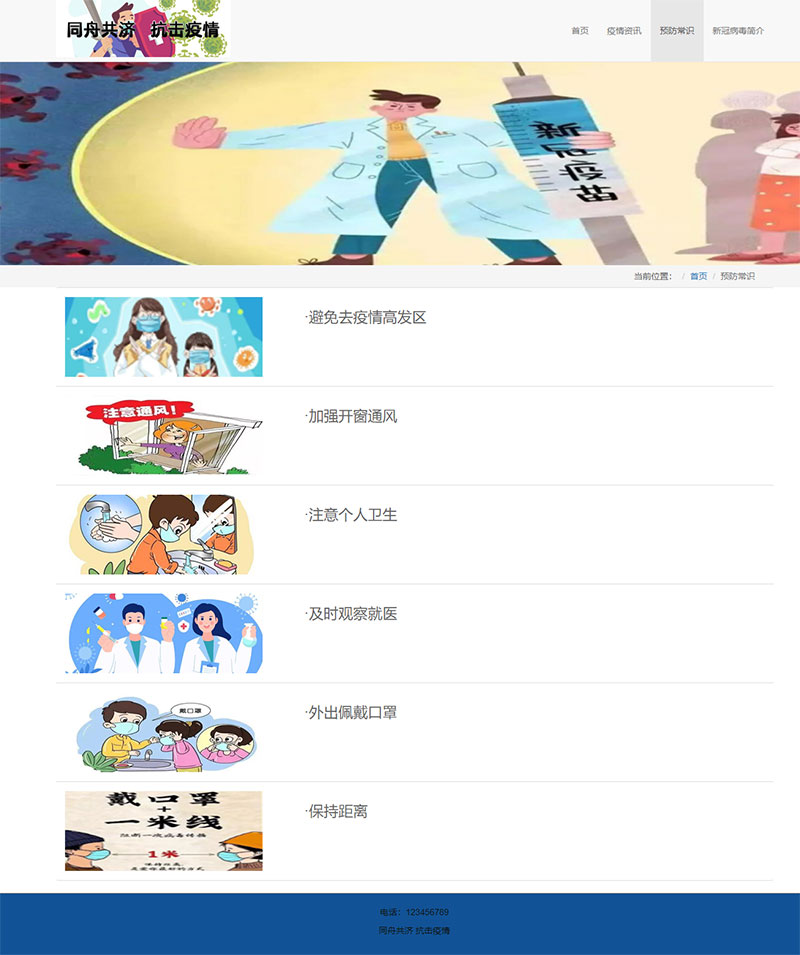
Task: Read the 注意个人卫生 entry
Action: pyautogui.click(x=352, y=515)
